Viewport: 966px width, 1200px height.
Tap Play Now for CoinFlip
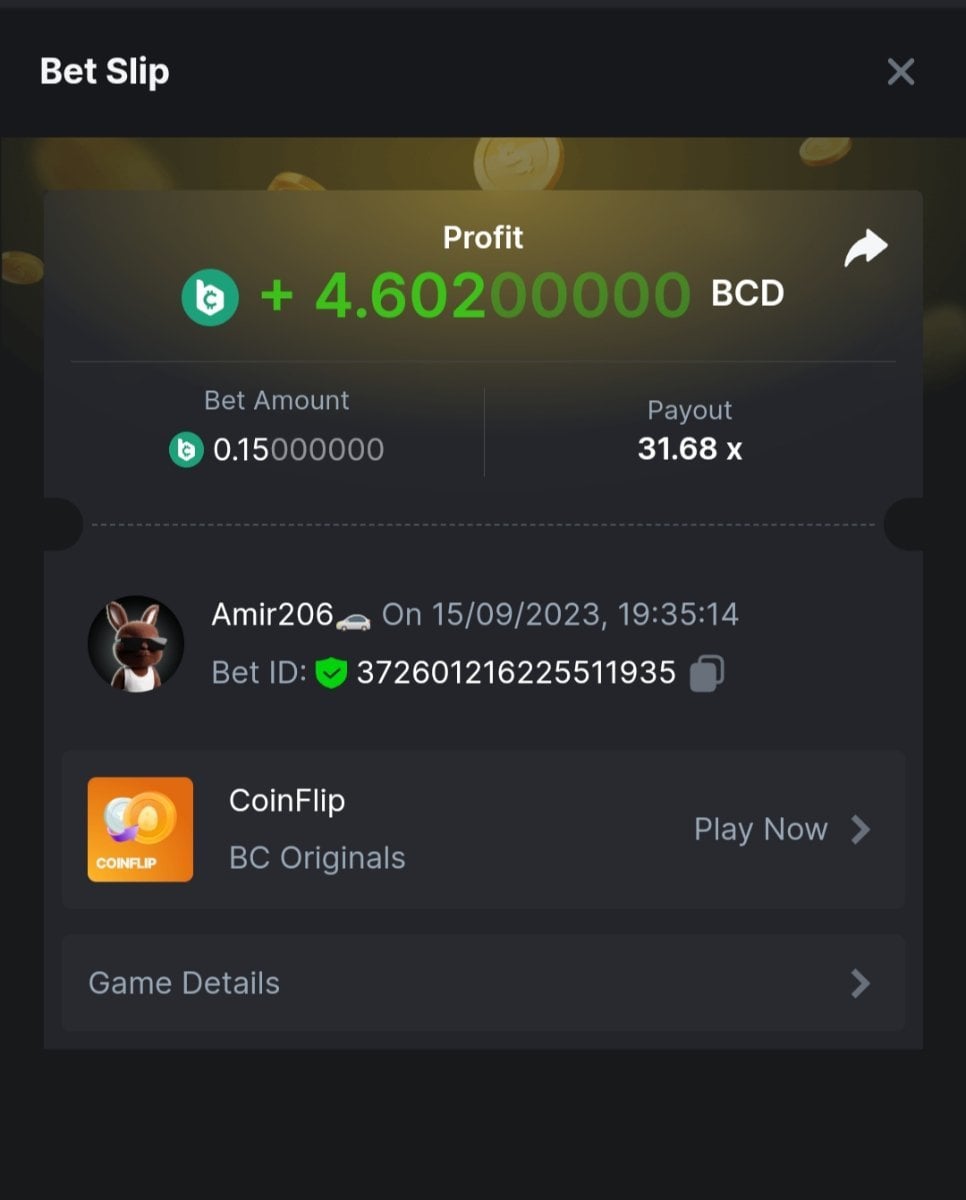(x=781, y=829)
